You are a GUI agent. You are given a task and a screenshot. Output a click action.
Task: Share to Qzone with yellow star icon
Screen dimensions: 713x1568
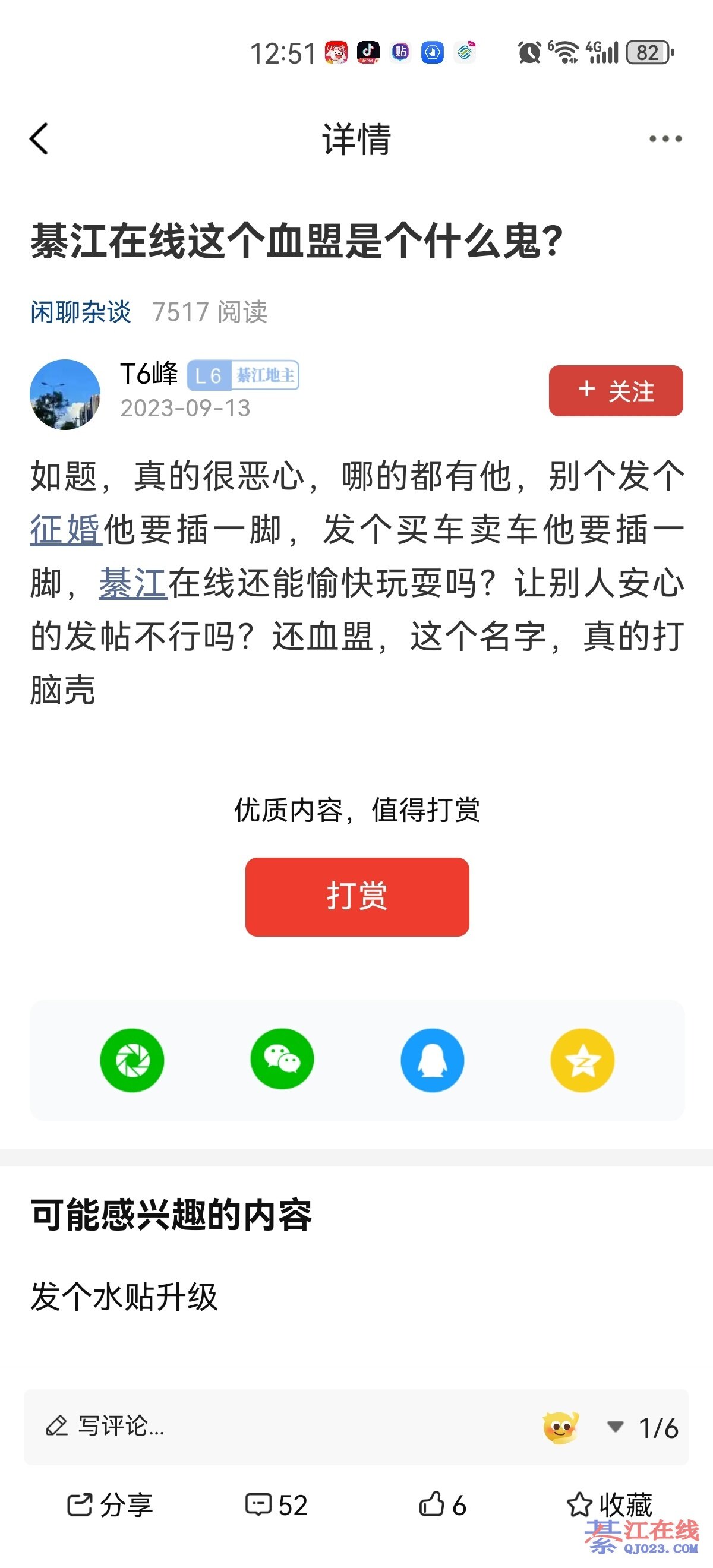[x=582, y=1060]
